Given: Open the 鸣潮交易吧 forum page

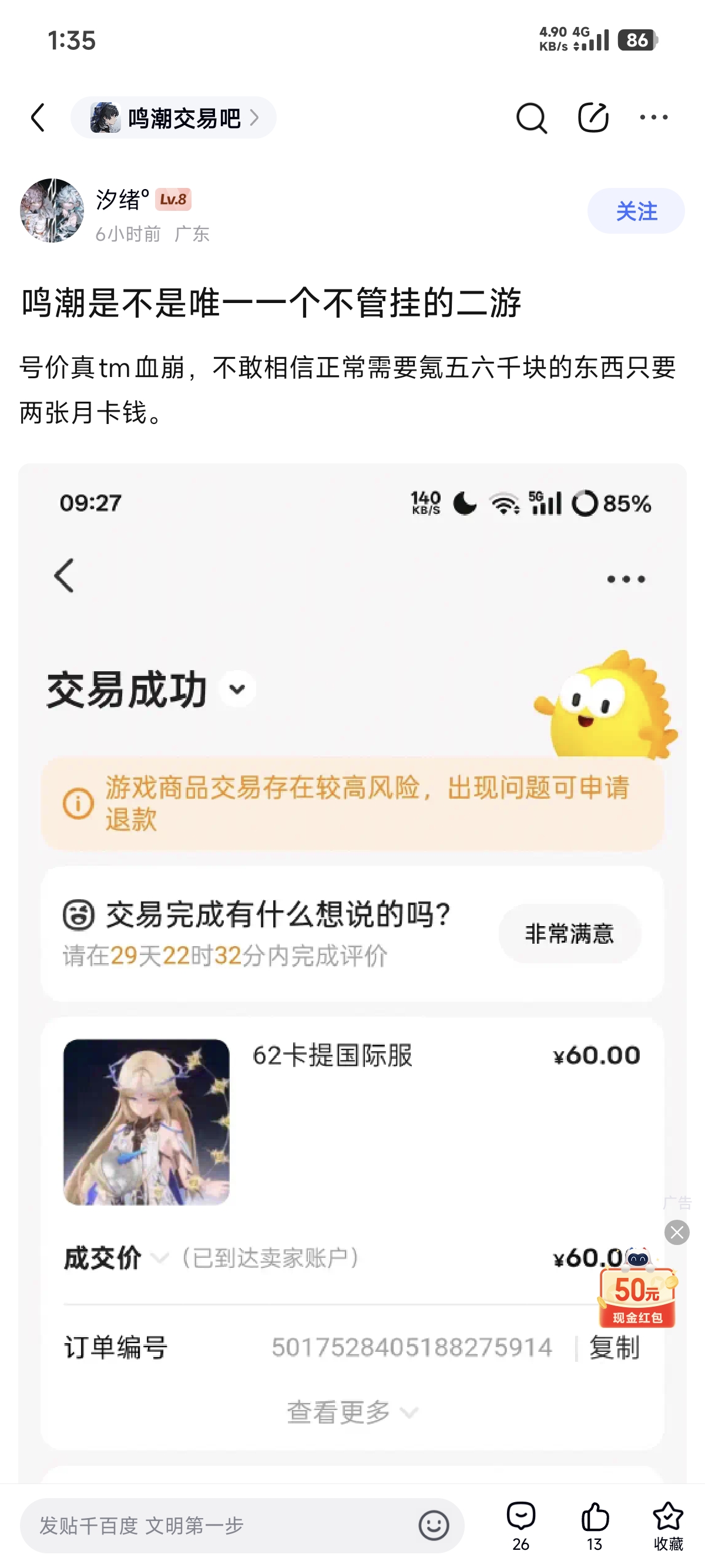Looking at the screenshot, I should 173,118.
